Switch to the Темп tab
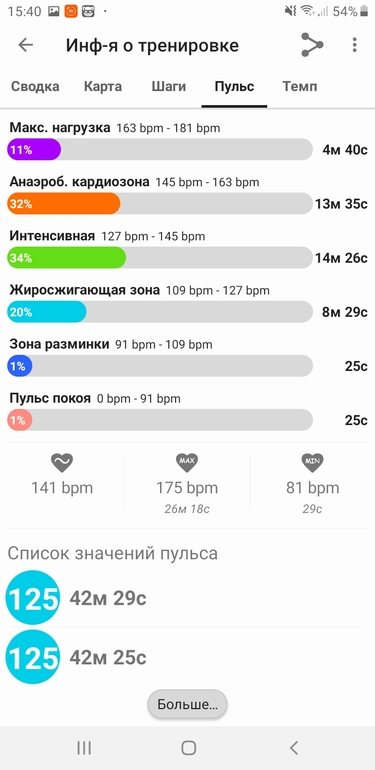375x770 pixels. coord(299,87)
